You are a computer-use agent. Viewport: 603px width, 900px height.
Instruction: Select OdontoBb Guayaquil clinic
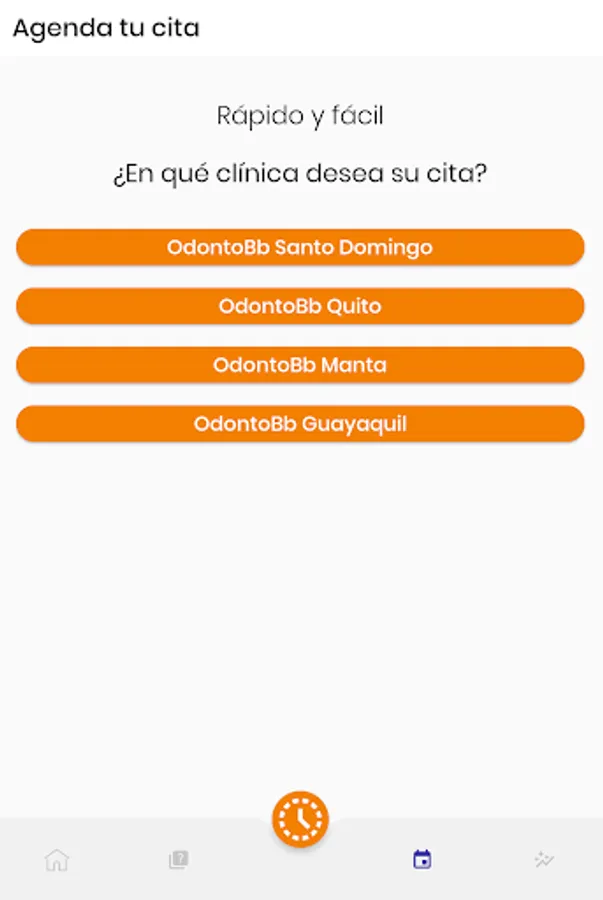(x=300, y=424)
